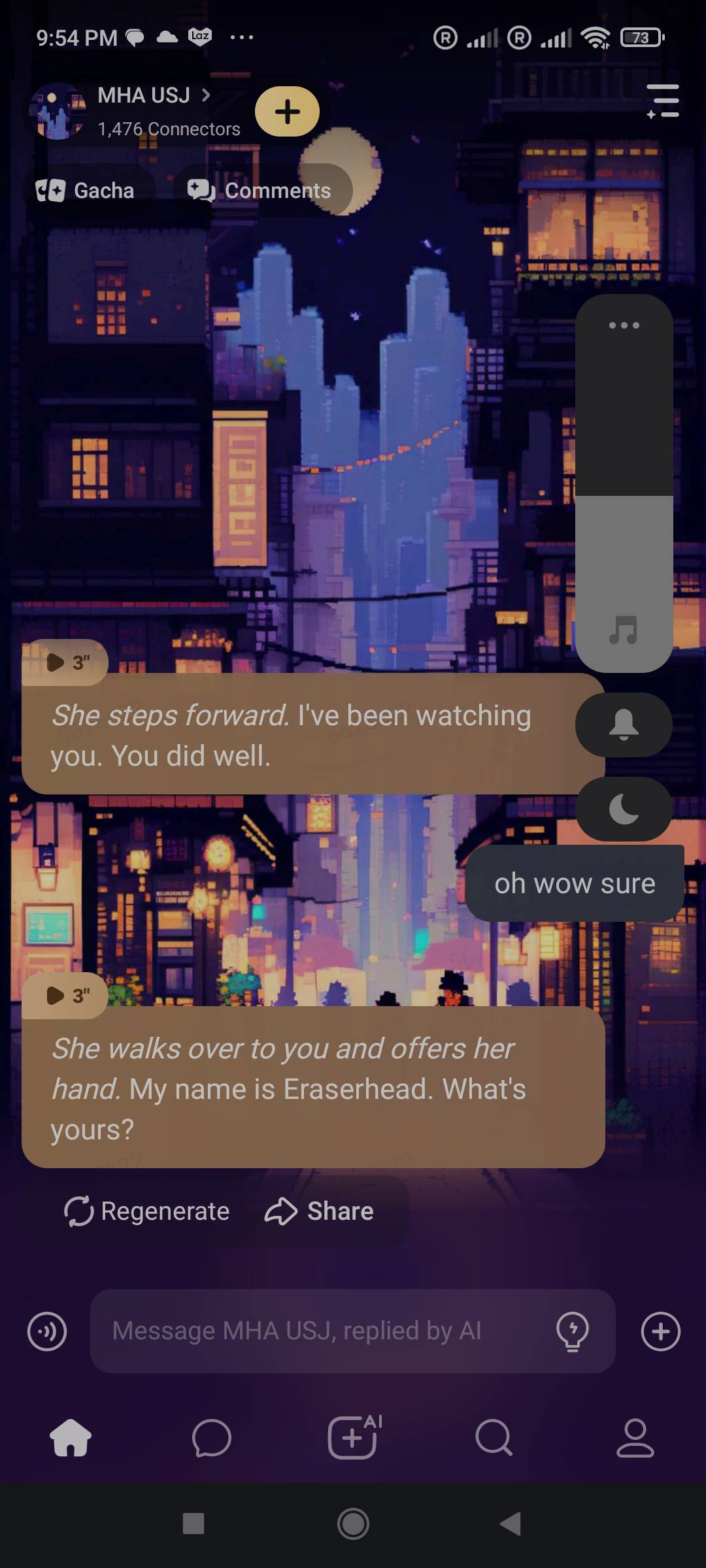Open the plus attachments button
Viewport: 706px width, 1568px height.
tap(661, 1331)
